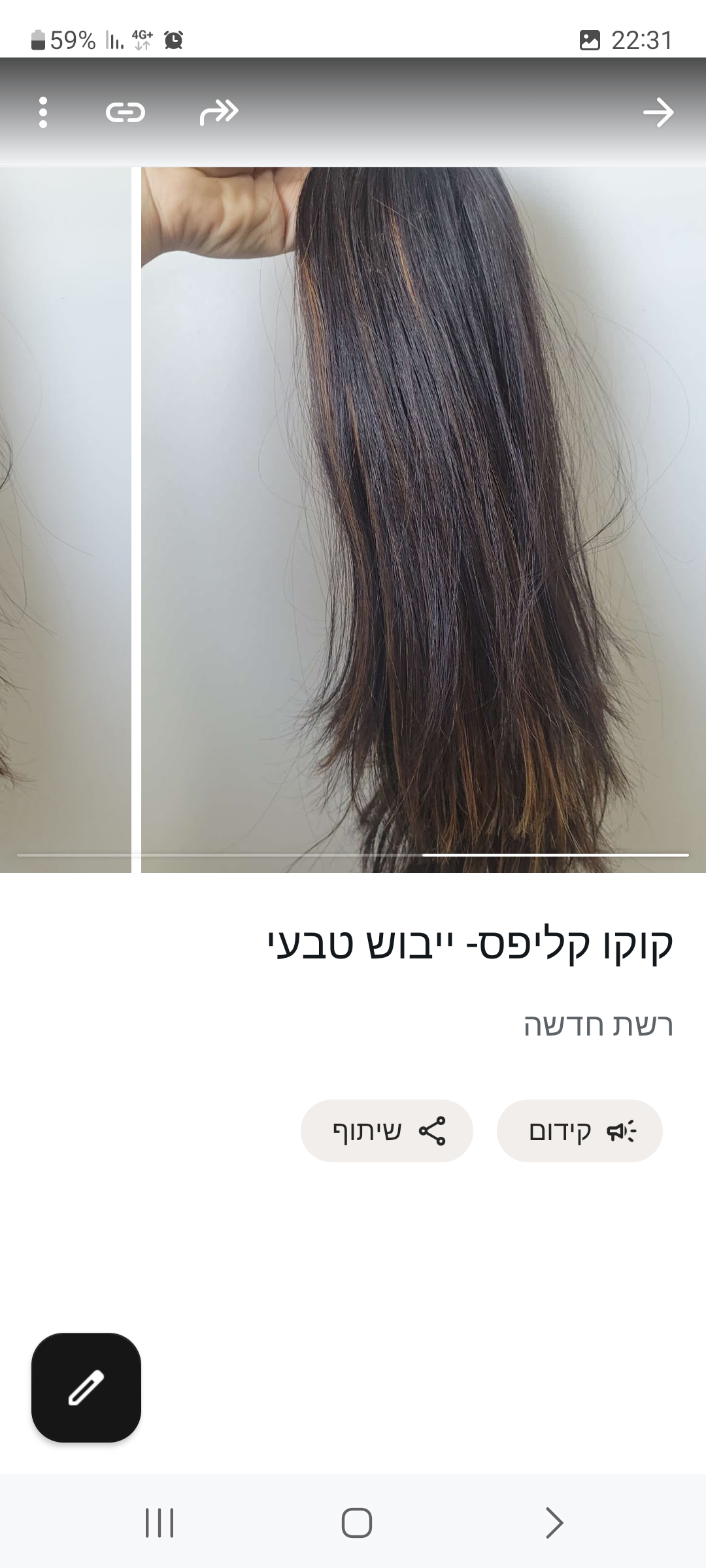The width and height of the screenshot is (706, 1568).
Task: Edit listing with the pencil button
Action: 86,1388
